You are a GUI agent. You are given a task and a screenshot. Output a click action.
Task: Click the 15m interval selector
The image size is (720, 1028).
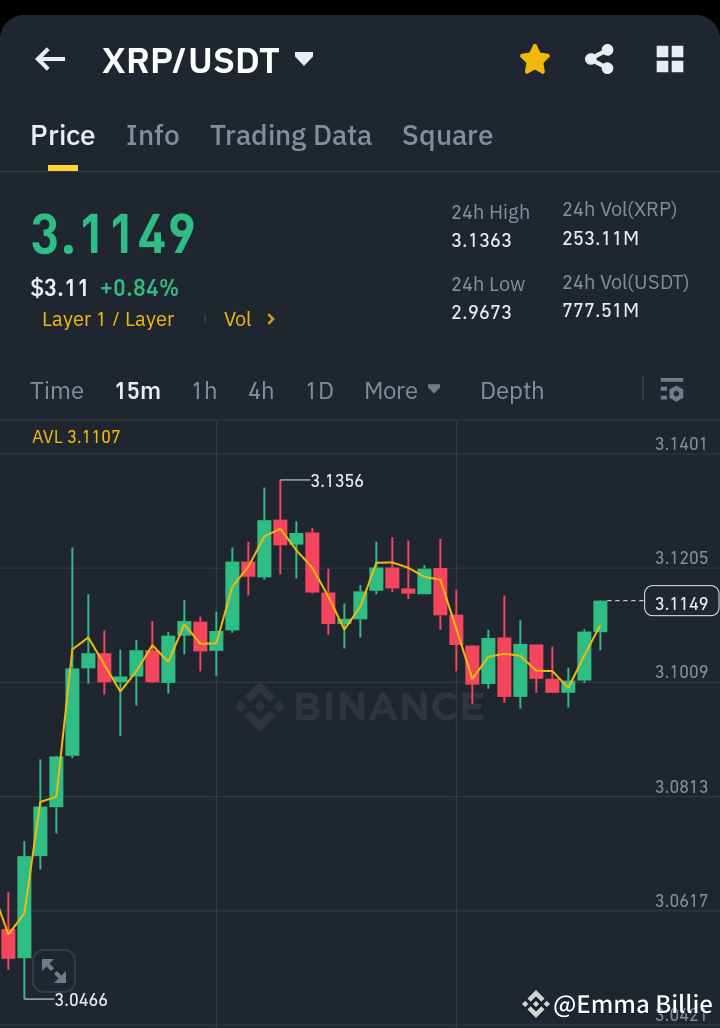138,391
